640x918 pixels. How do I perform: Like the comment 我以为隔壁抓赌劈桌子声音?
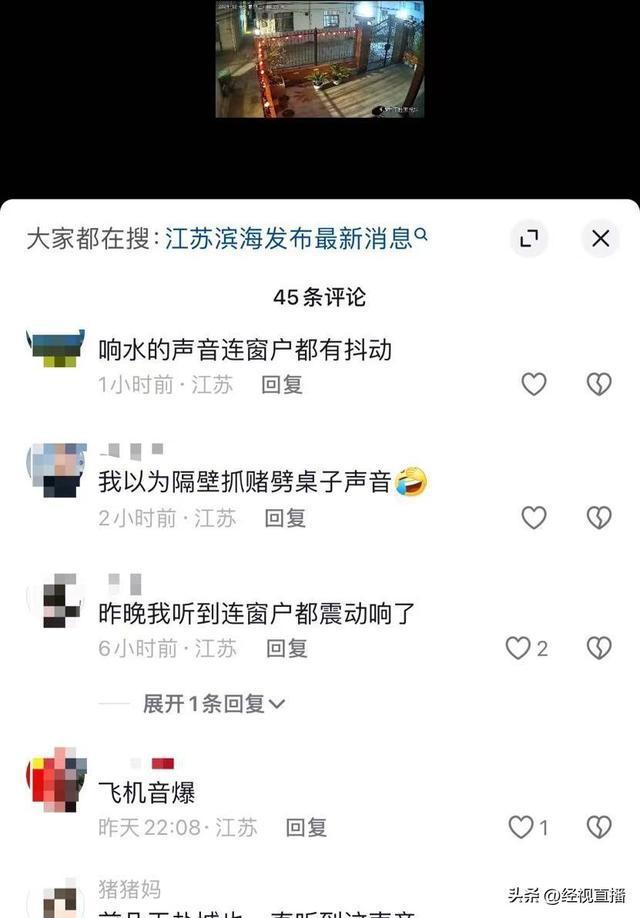point(534,517)
